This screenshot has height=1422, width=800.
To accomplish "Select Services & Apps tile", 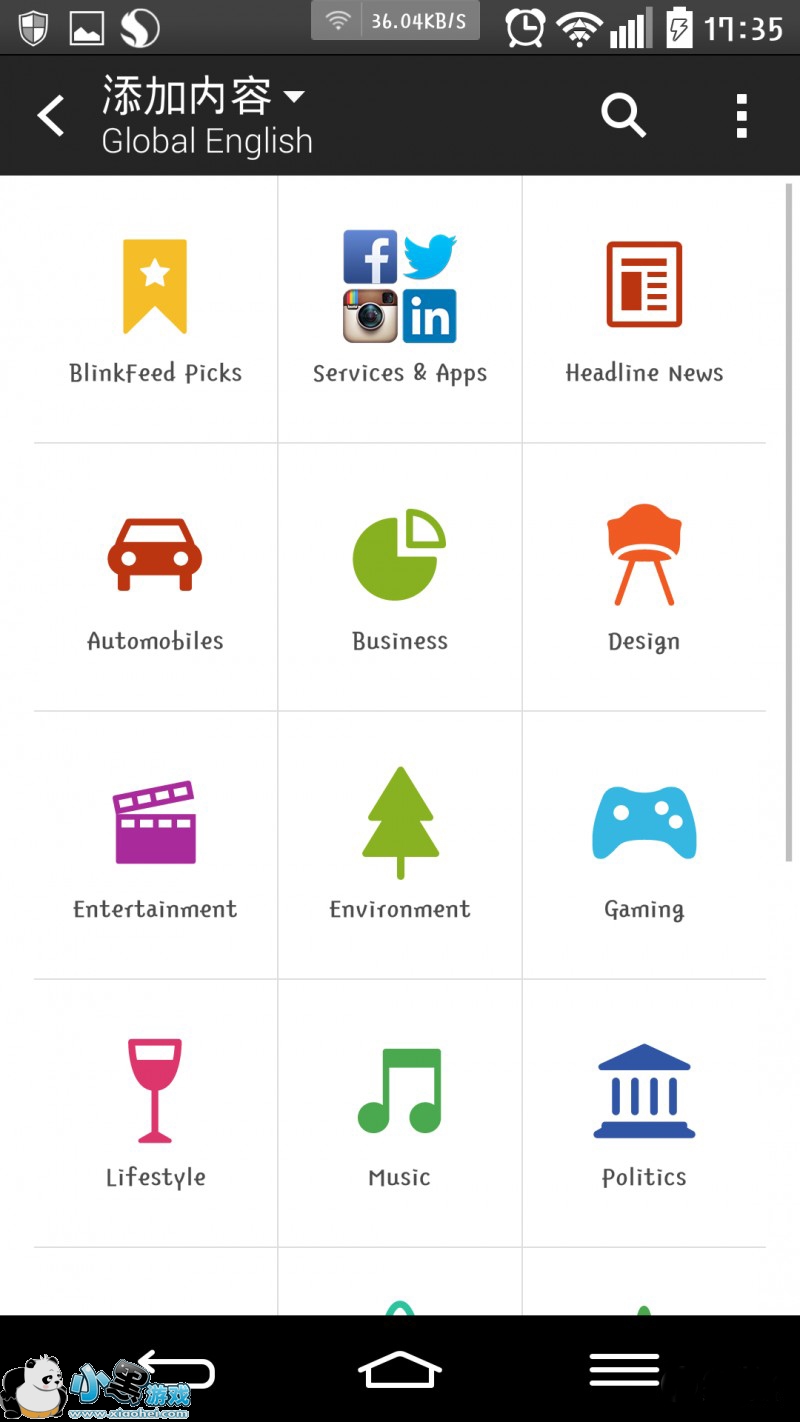I will [x=400, y=310].
